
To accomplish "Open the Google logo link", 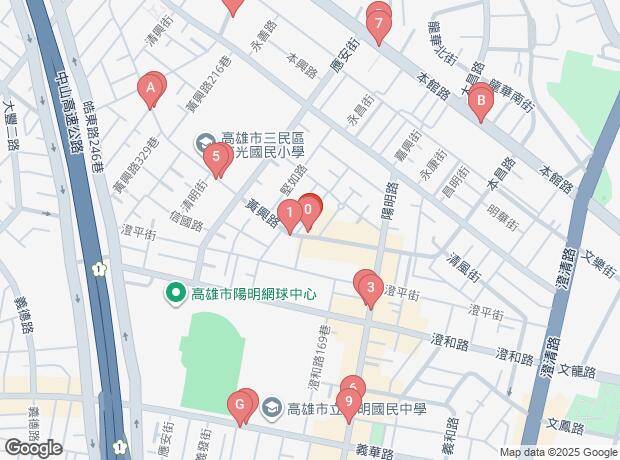I will point(33,447).
